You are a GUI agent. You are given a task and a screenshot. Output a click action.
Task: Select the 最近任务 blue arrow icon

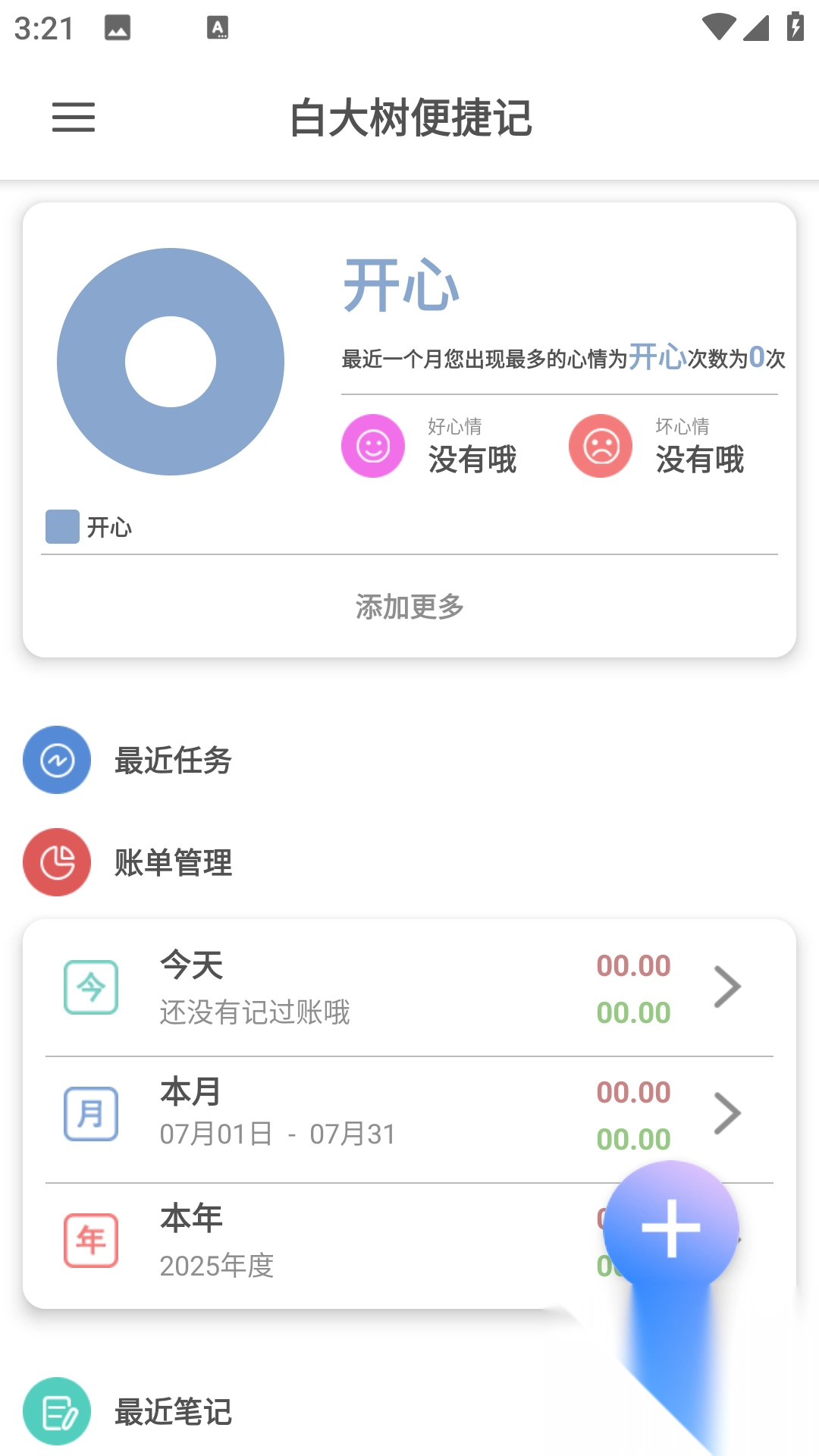click(x=57, y=761)
